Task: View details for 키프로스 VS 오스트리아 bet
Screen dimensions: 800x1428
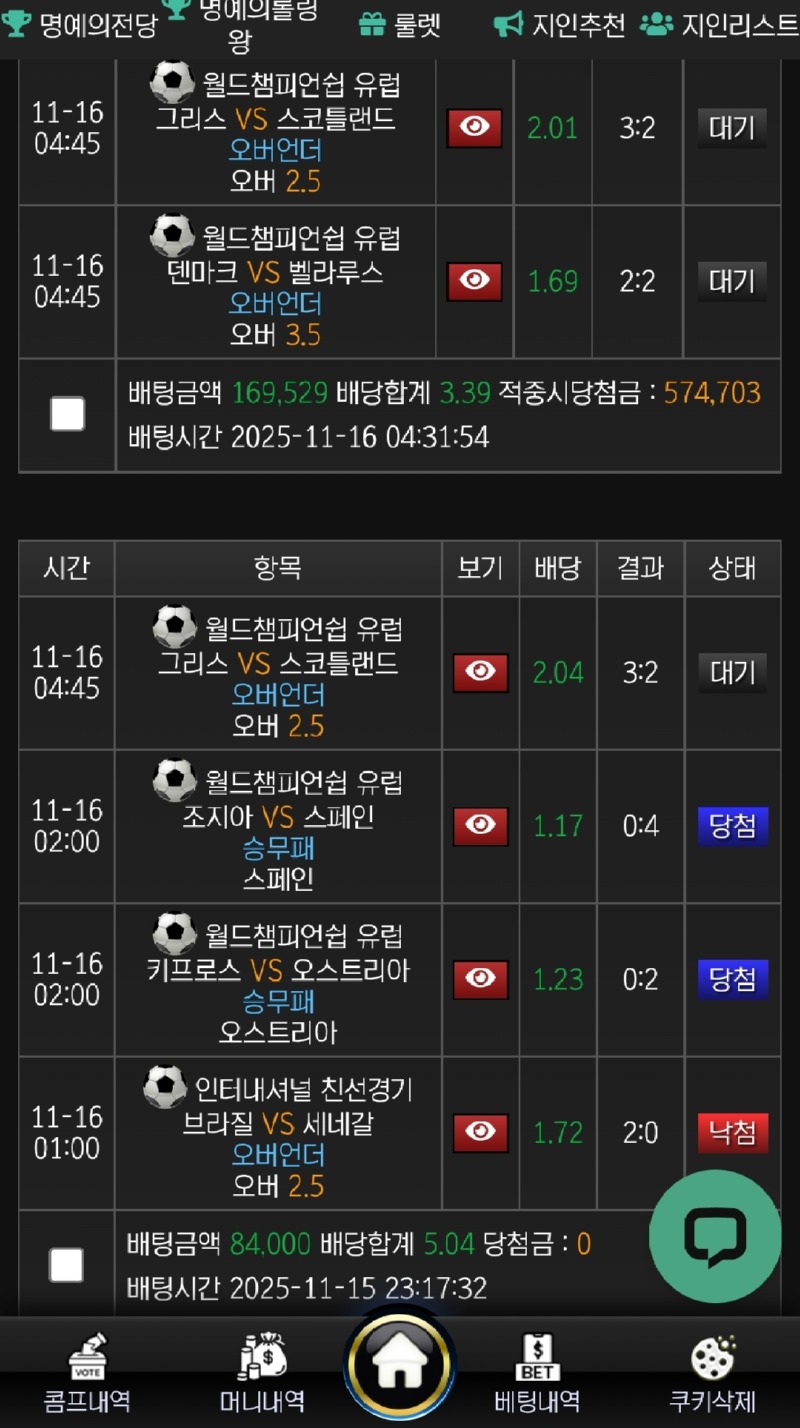Action: tap(480, 979)
